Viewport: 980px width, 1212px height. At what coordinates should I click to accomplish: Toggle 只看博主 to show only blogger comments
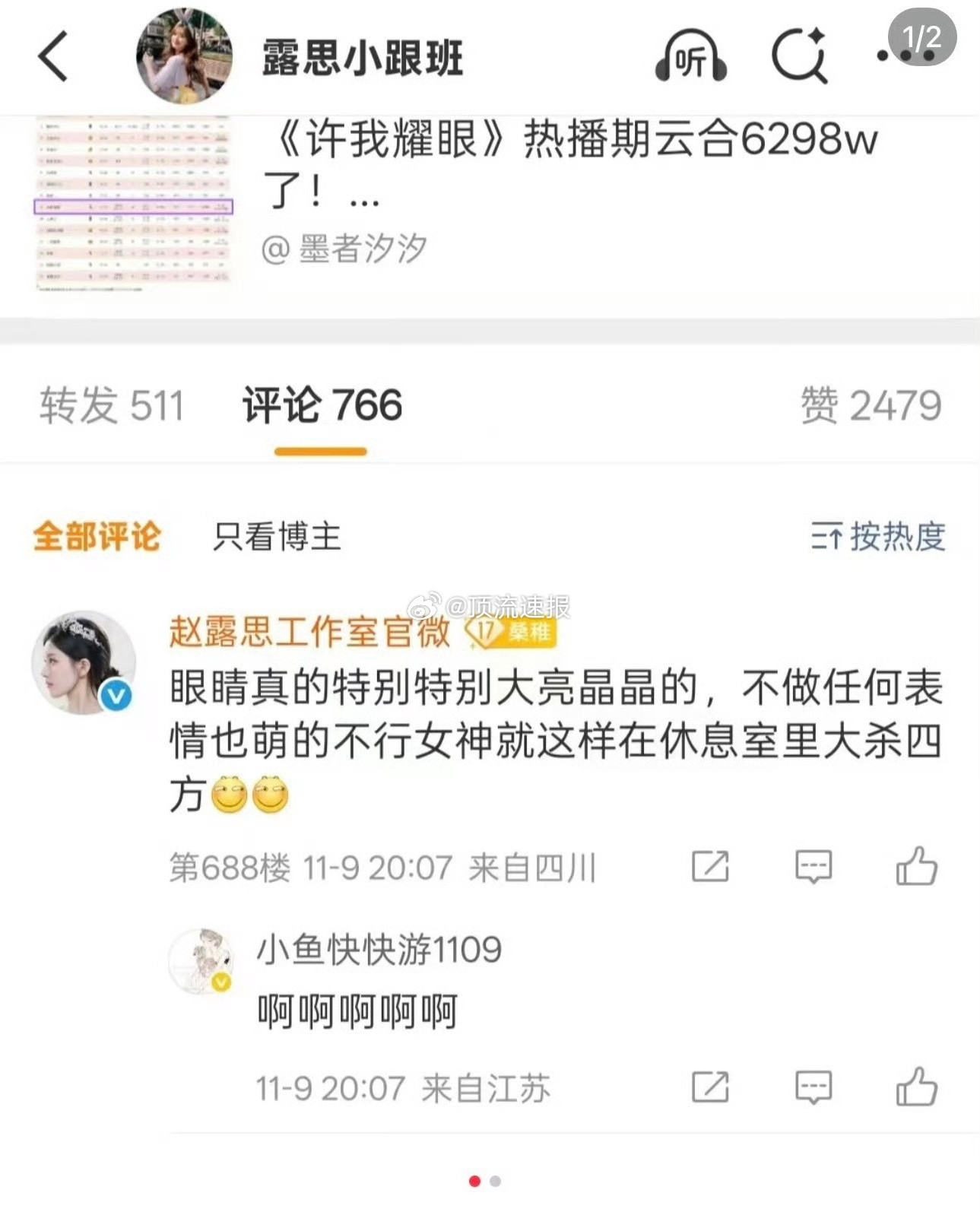pos(277,537)
